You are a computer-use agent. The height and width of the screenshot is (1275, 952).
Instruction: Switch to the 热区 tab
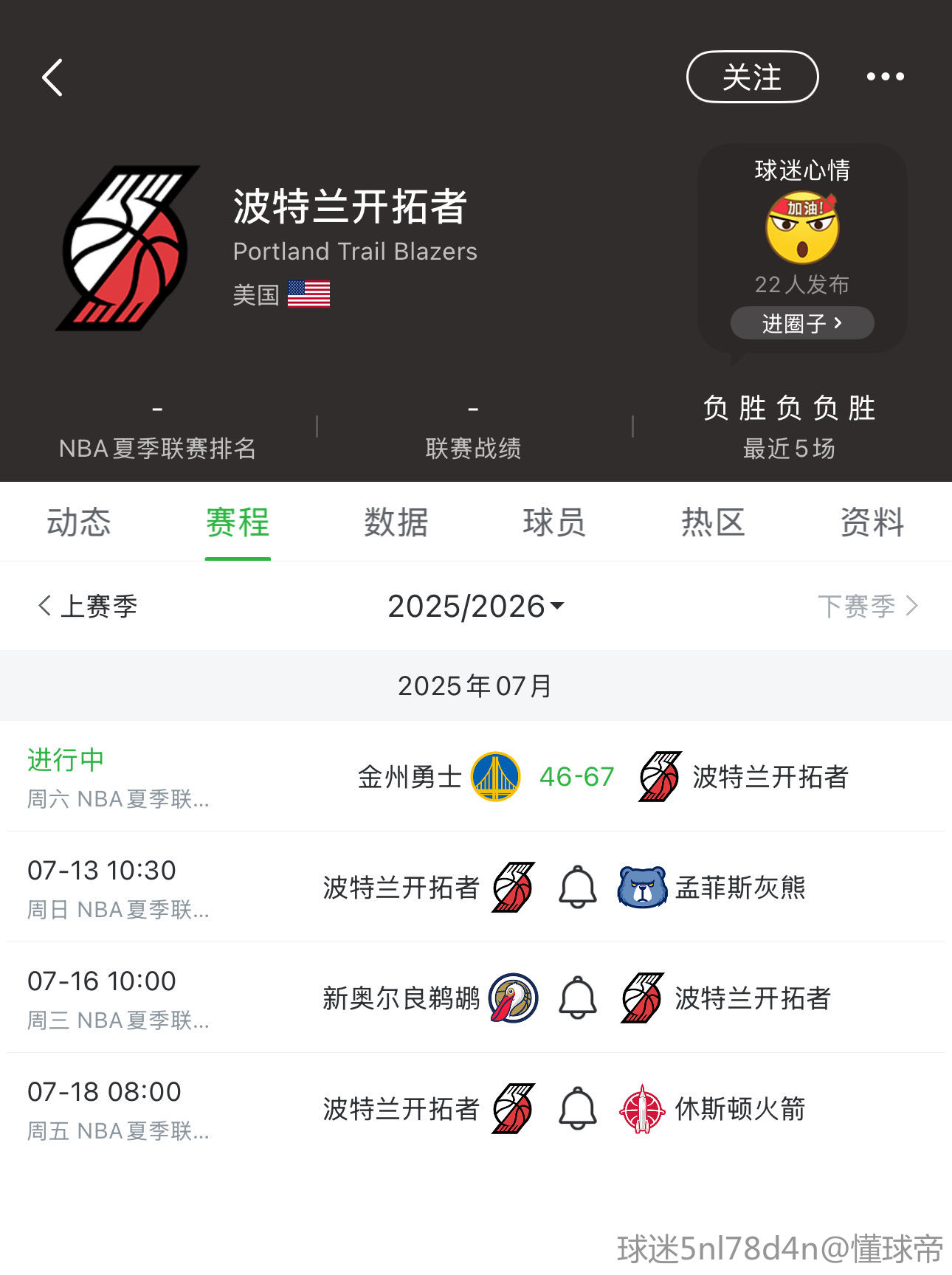tap(713, 522)
